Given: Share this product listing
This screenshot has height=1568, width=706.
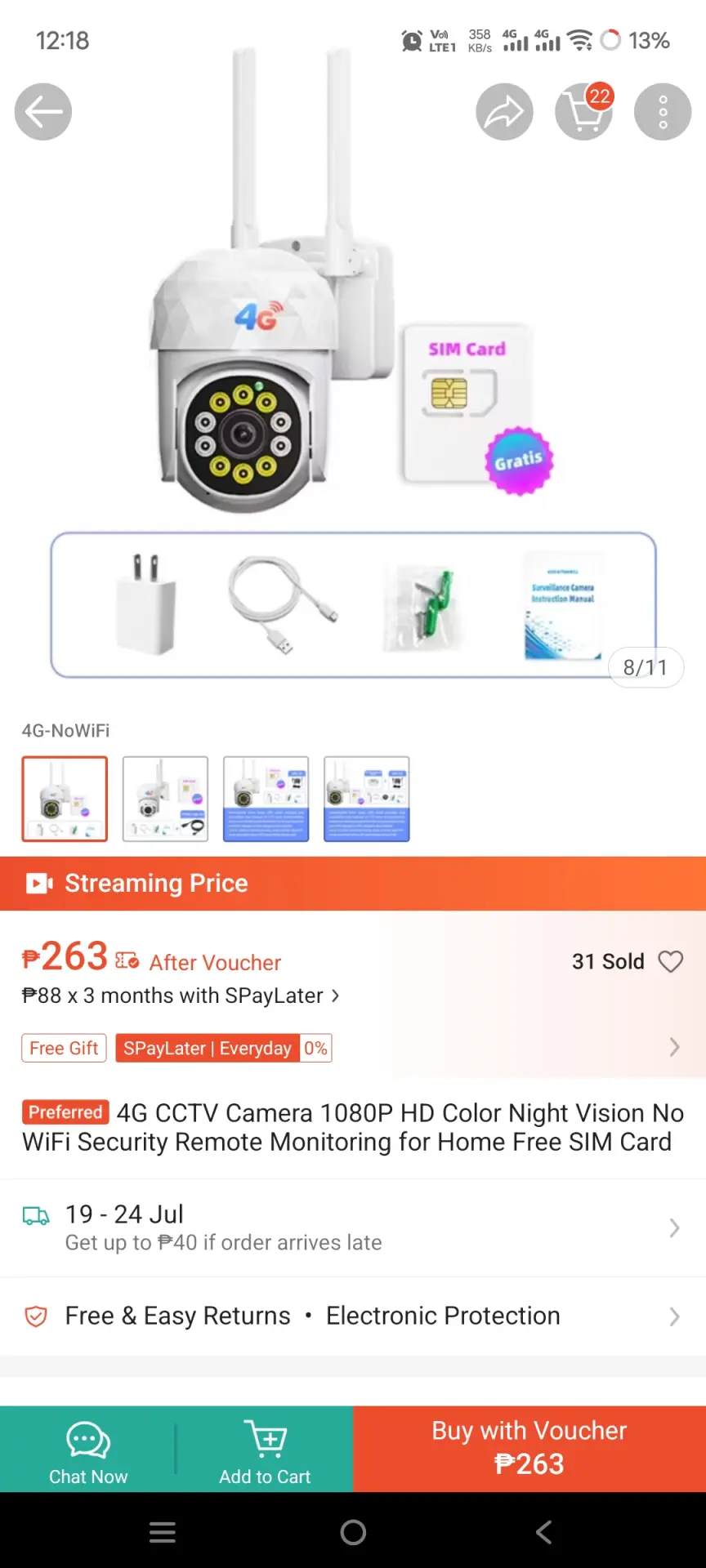Looking at the screenshot, I should coord(505,112).
